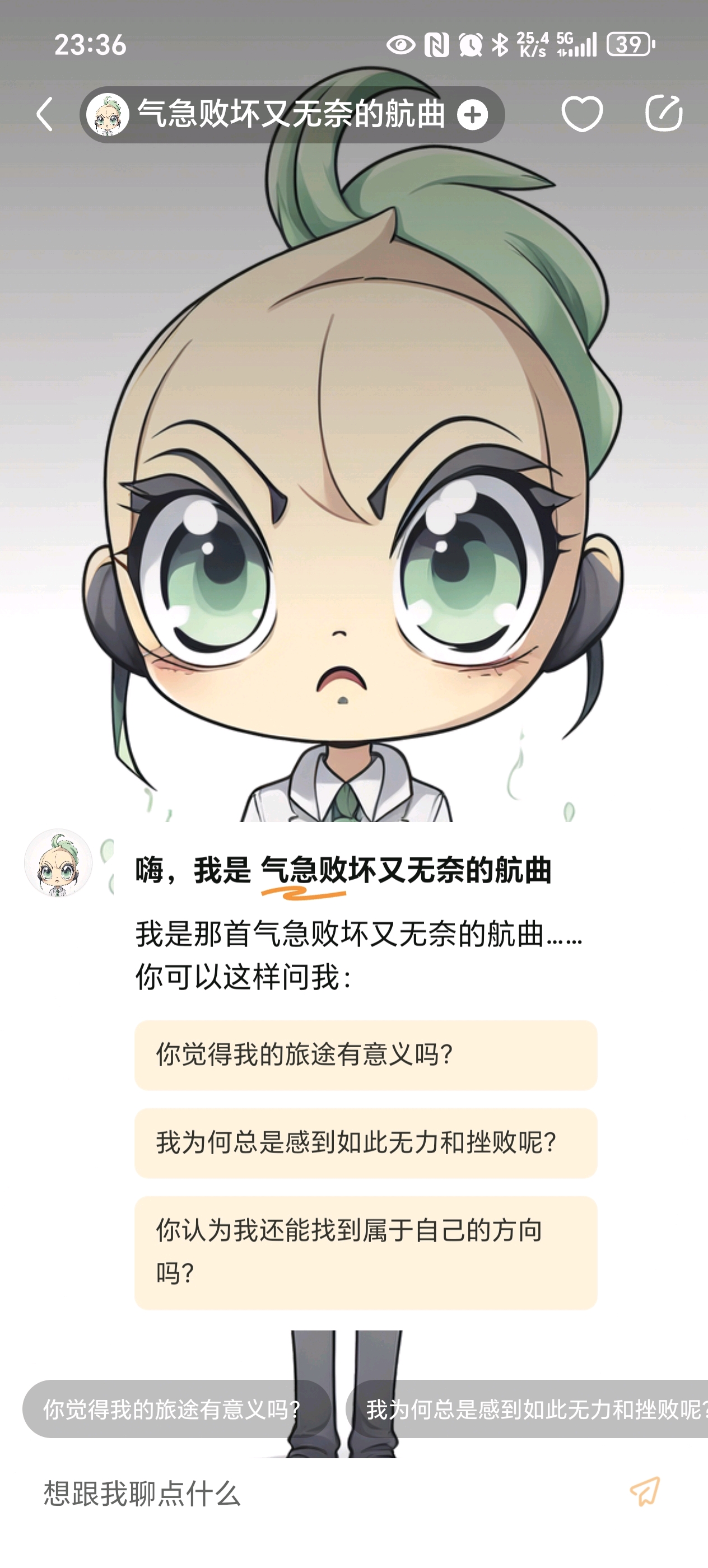The image size is (708, 1568).
Task: Open the share/edit icon at top right
Action: pyautogui.click(x=664, y=113)
